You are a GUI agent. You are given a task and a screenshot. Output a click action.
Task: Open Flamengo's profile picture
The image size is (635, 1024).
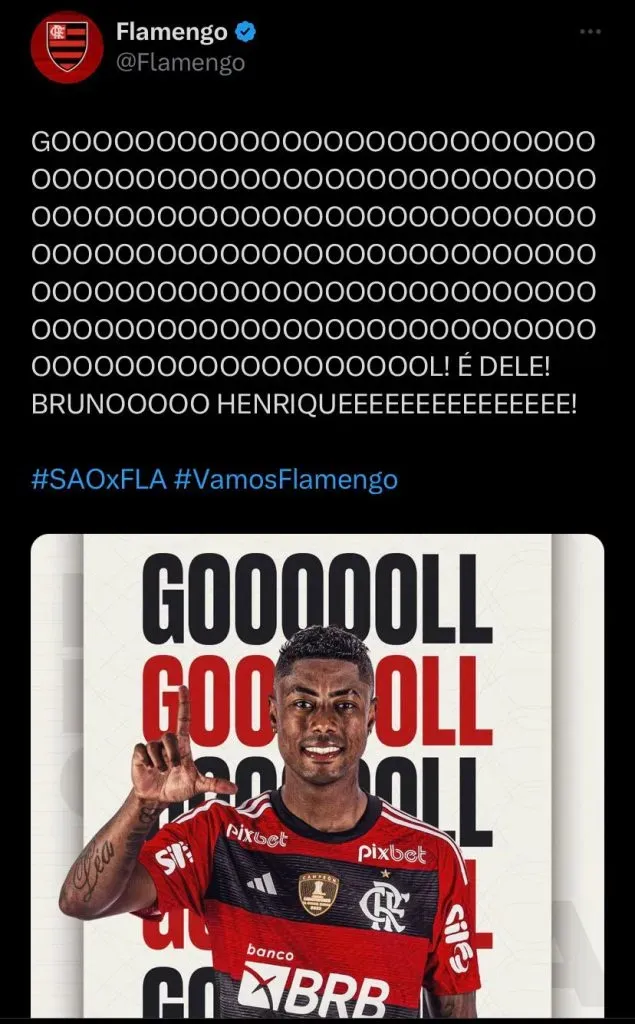pos(67,47)
